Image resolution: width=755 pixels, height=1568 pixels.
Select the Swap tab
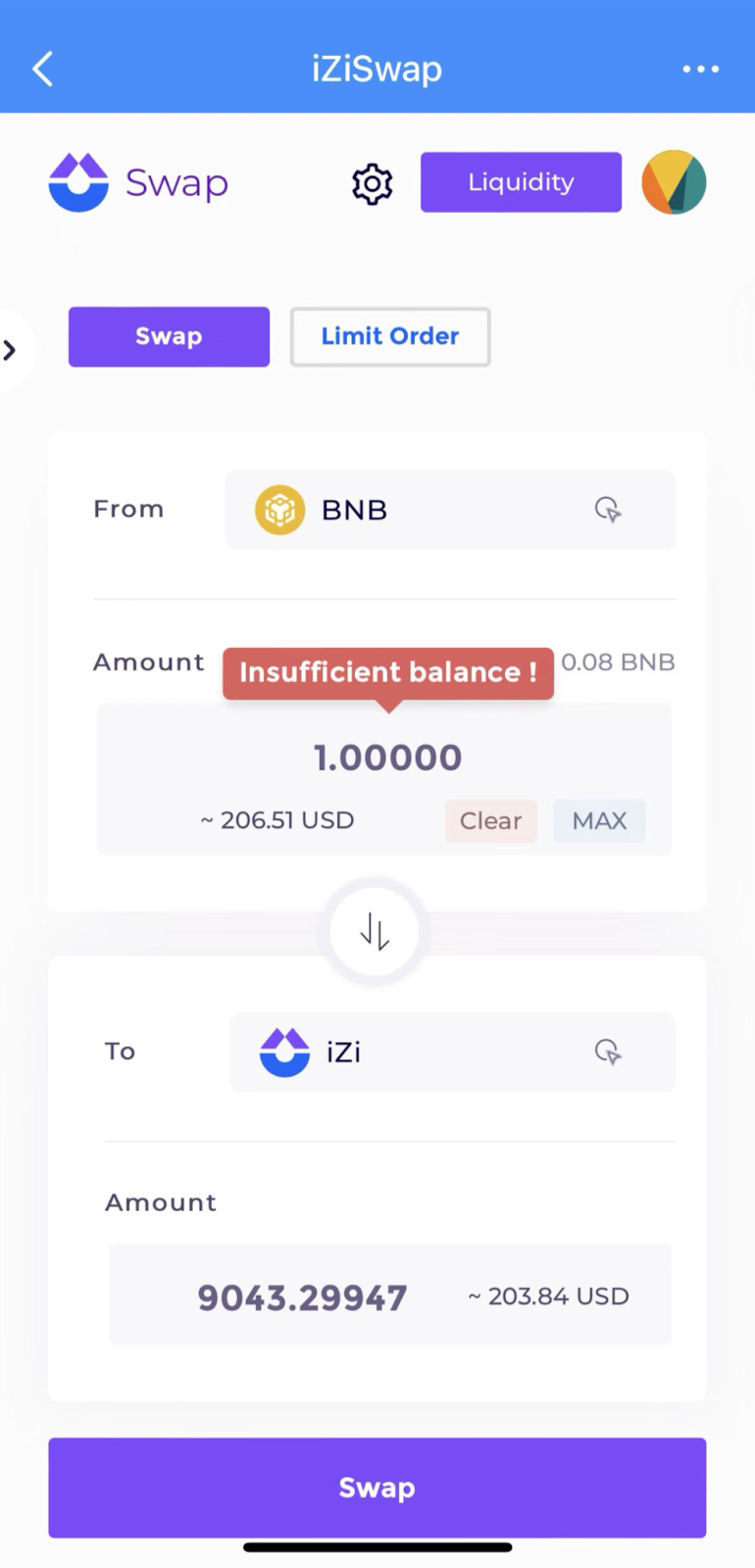click(169, 336)
